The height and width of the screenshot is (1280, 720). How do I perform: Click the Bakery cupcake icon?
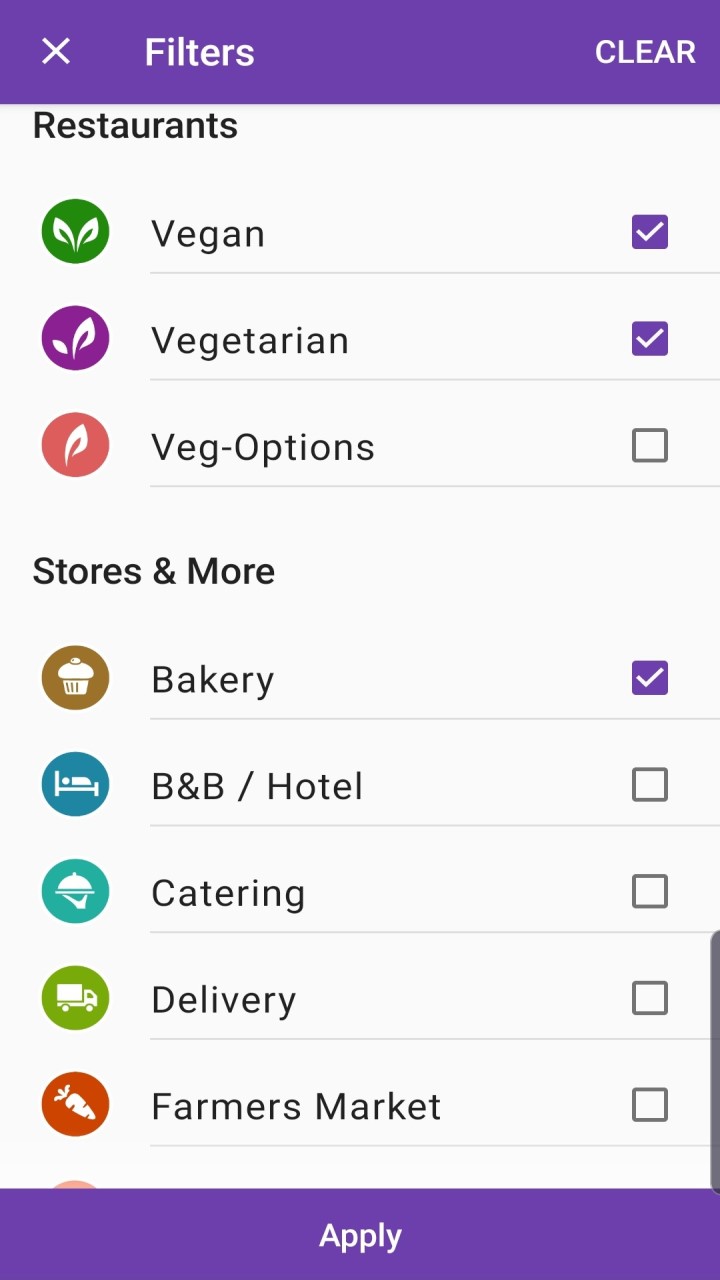pyautogui.click(x=75, y=678)
